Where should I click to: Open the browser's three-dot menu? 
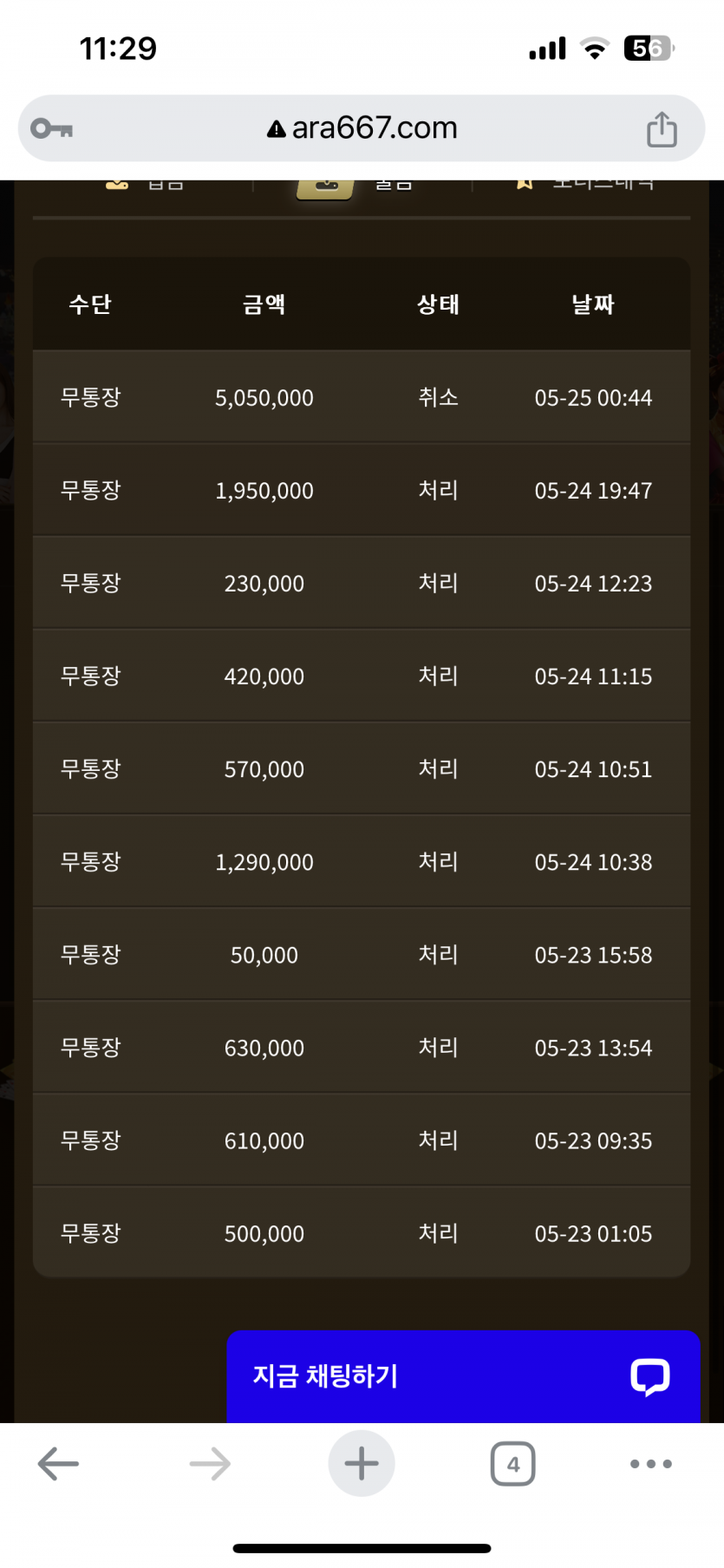(651, 1464)
